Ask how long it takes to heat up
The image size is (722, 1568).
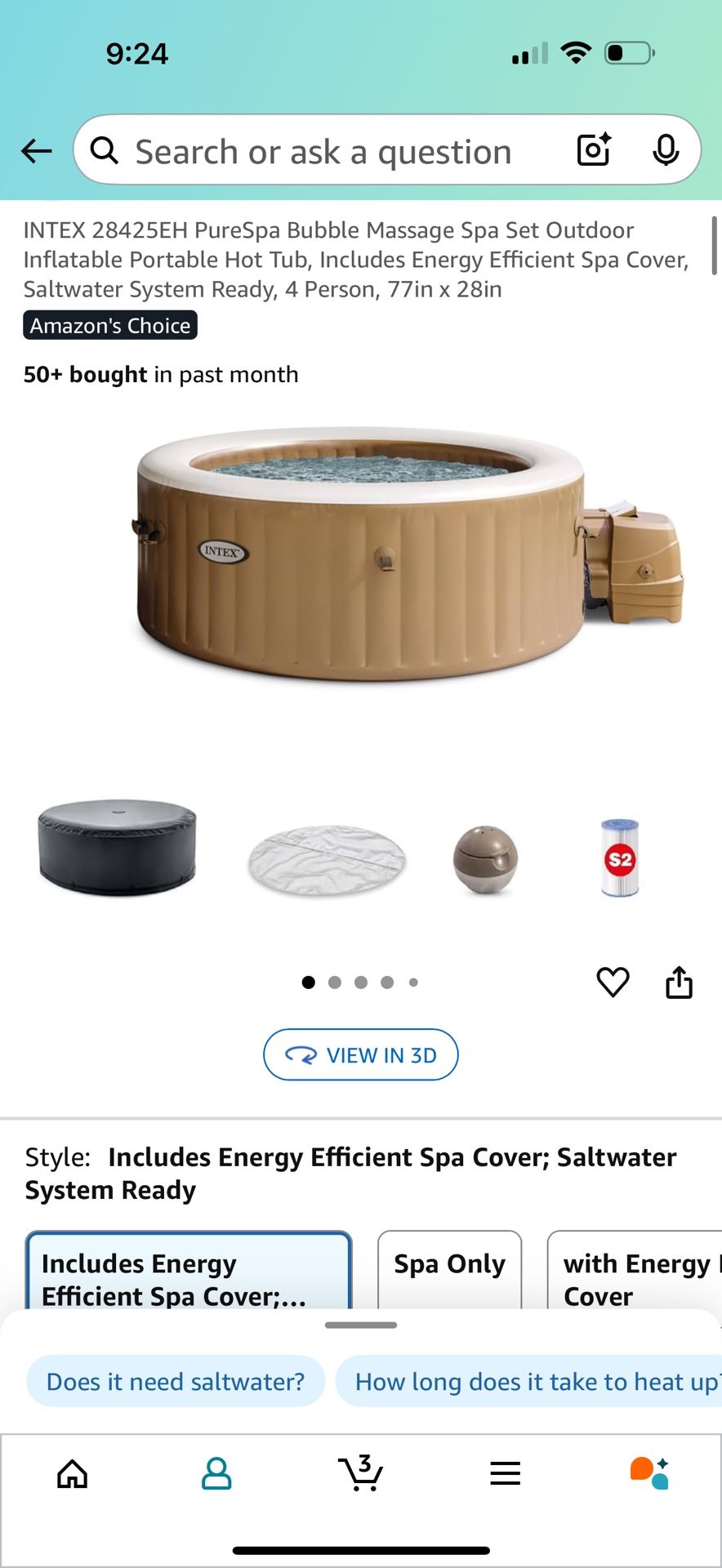pos(531,1382)
